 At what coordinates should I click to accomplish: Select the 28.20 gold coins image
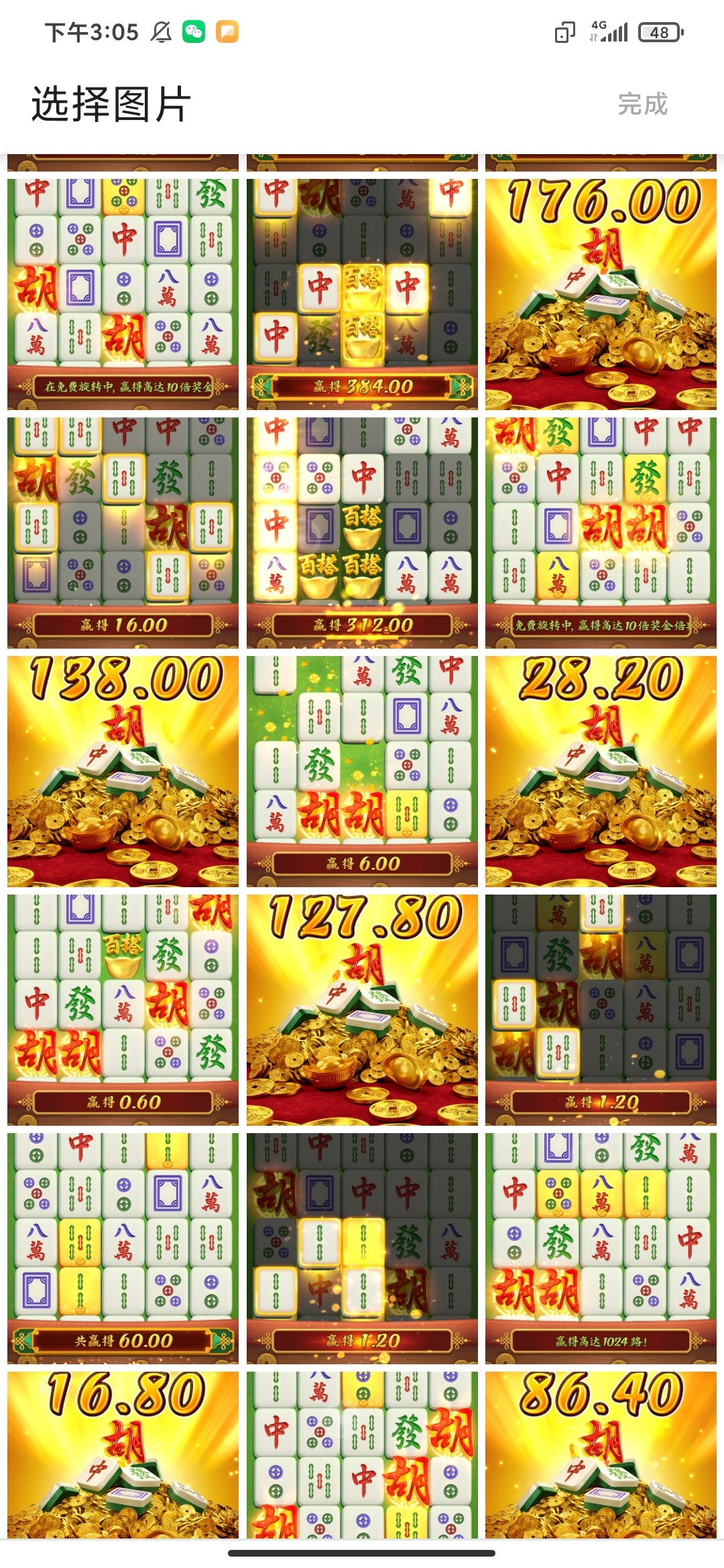point(601,771)
